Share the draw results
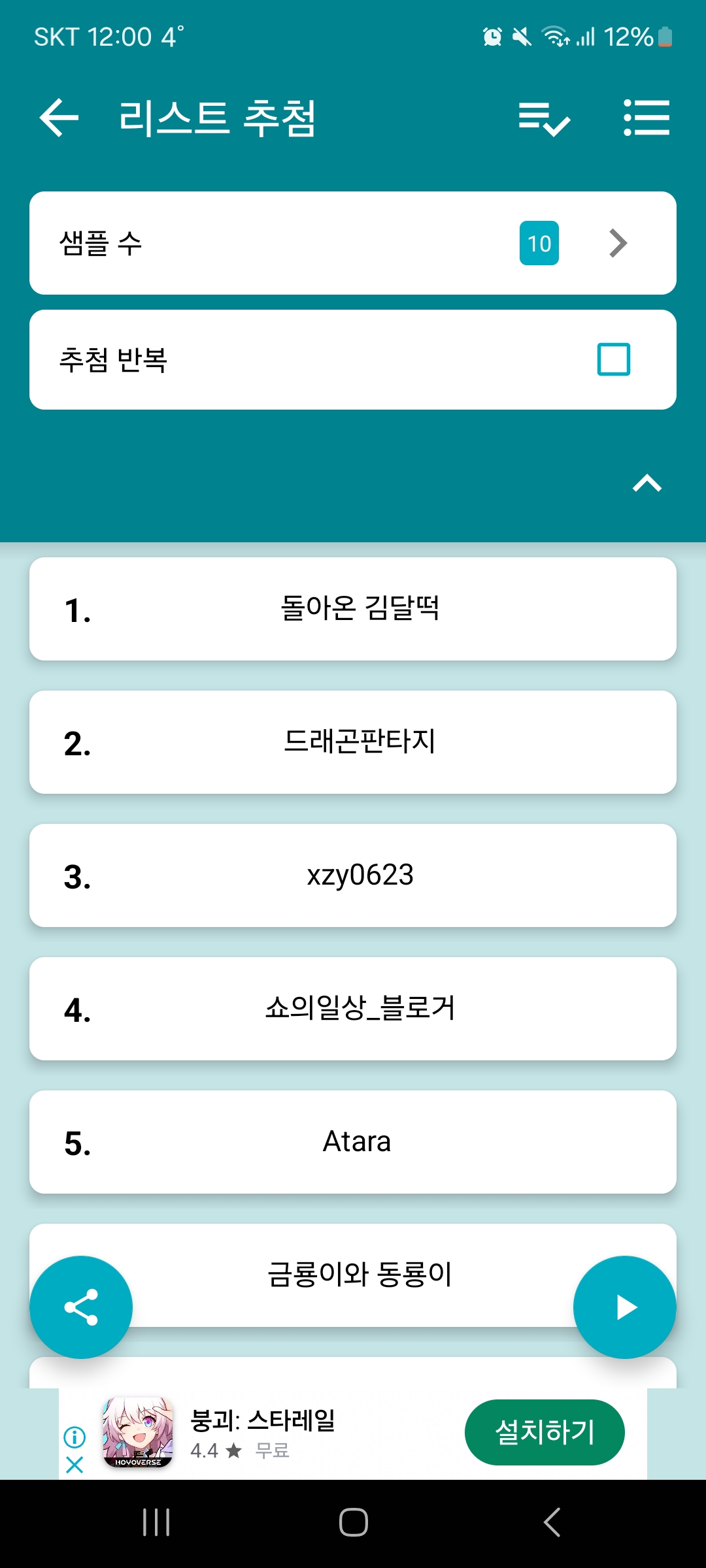This screenshot has width=706, height=1568. click(81, 1307)
